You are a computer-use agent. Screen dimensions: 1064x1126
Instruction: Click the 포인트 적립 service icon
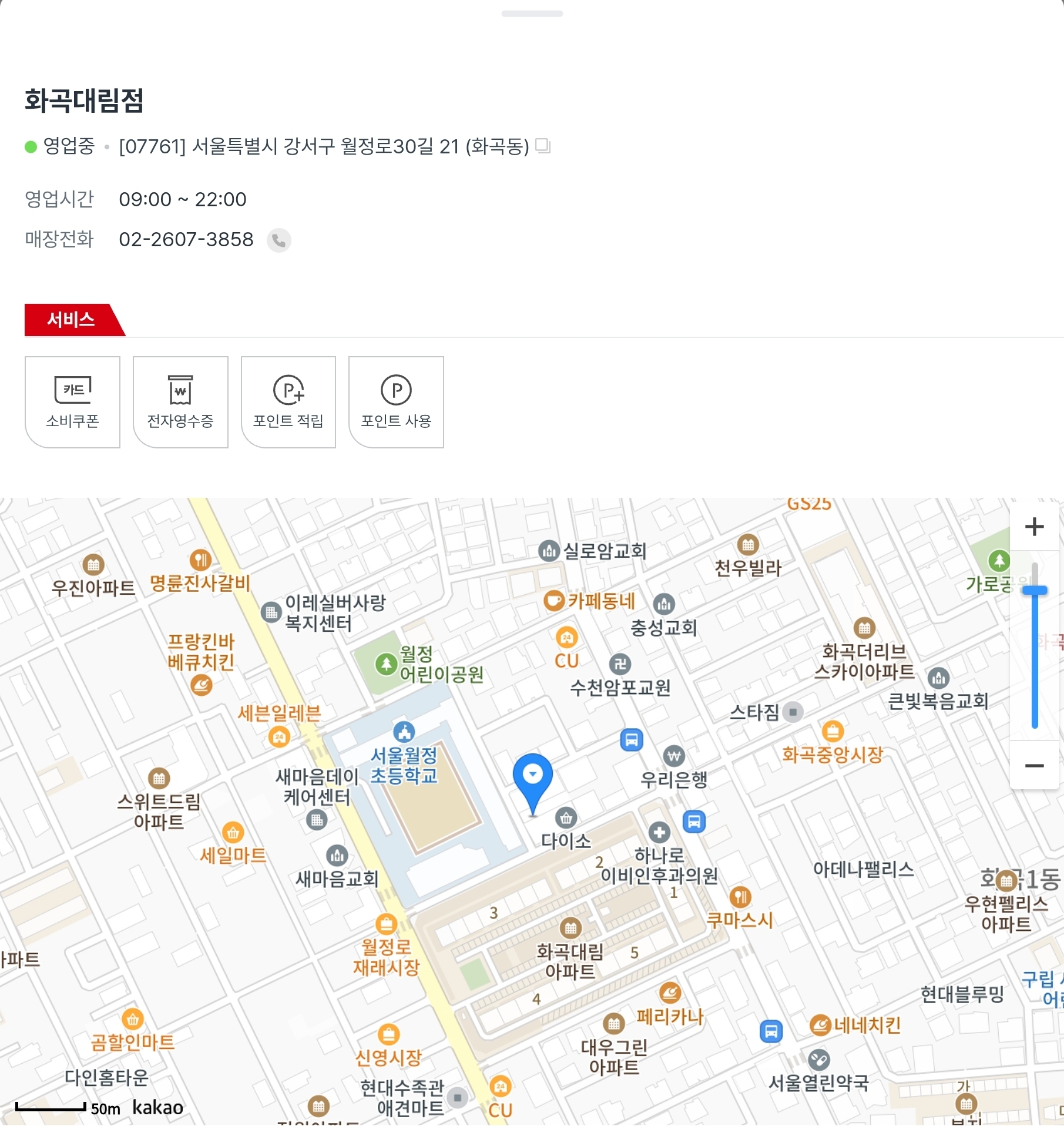tap(288, 402)
